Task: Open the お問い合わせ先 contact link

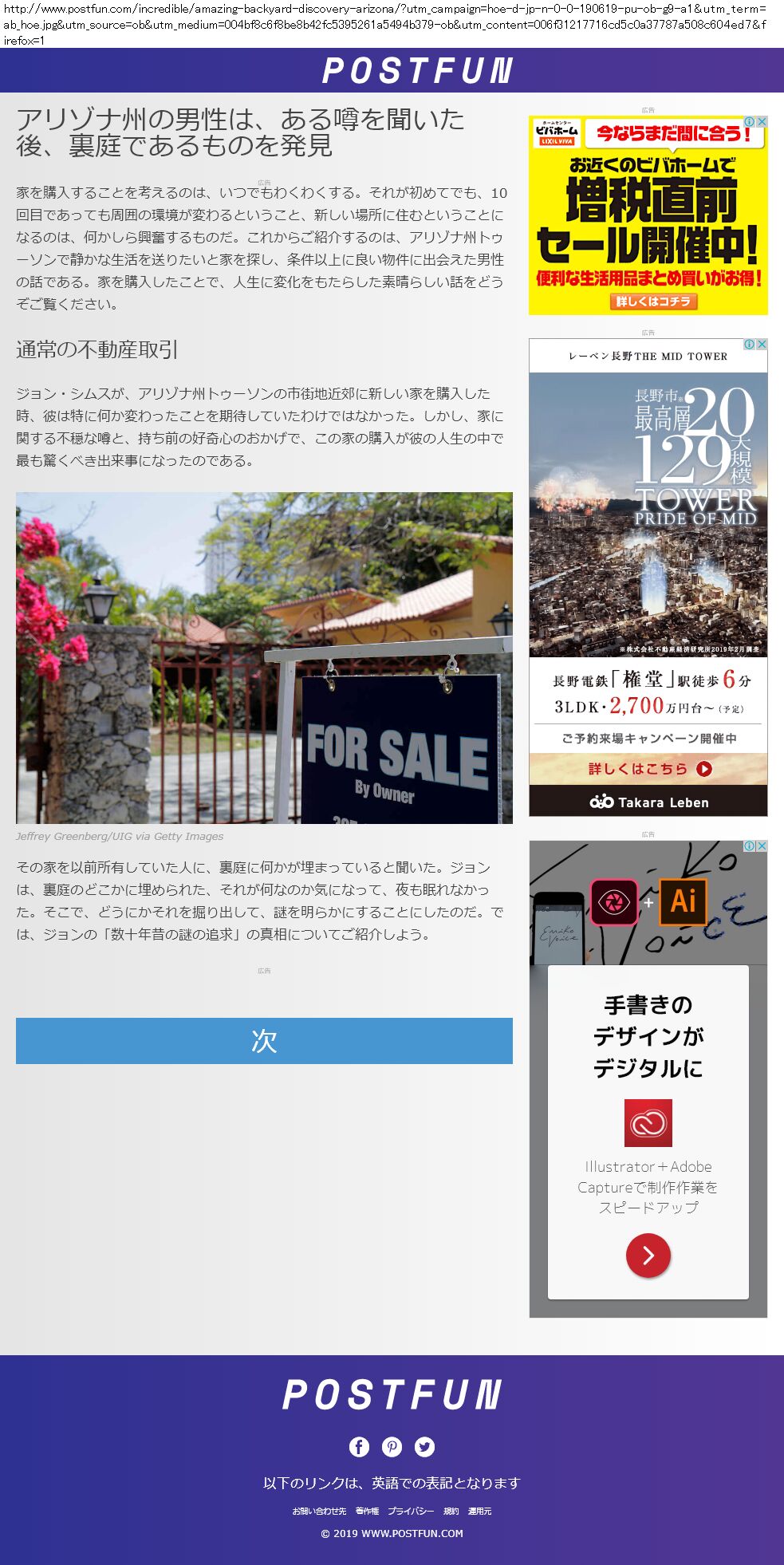Action: pos(319,1511)
